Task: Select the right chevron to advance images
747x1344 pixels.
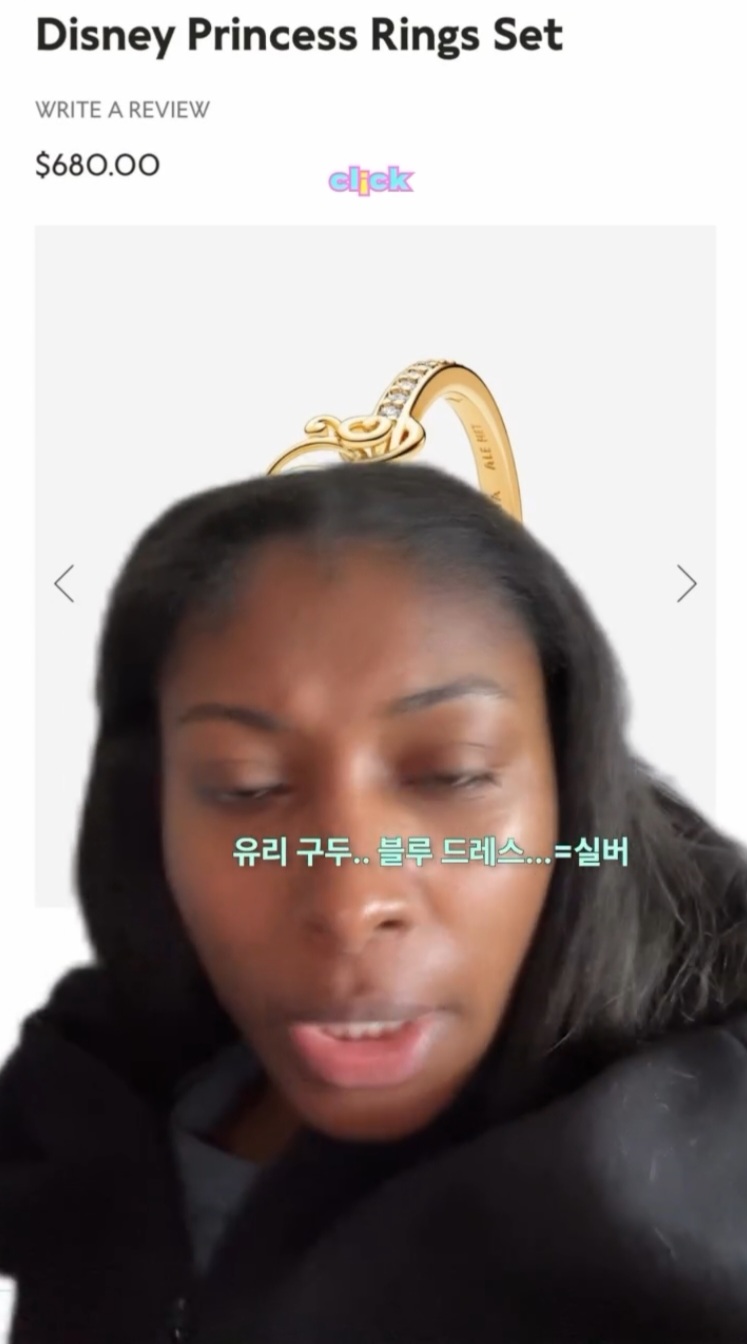Action: click(686, 583)
